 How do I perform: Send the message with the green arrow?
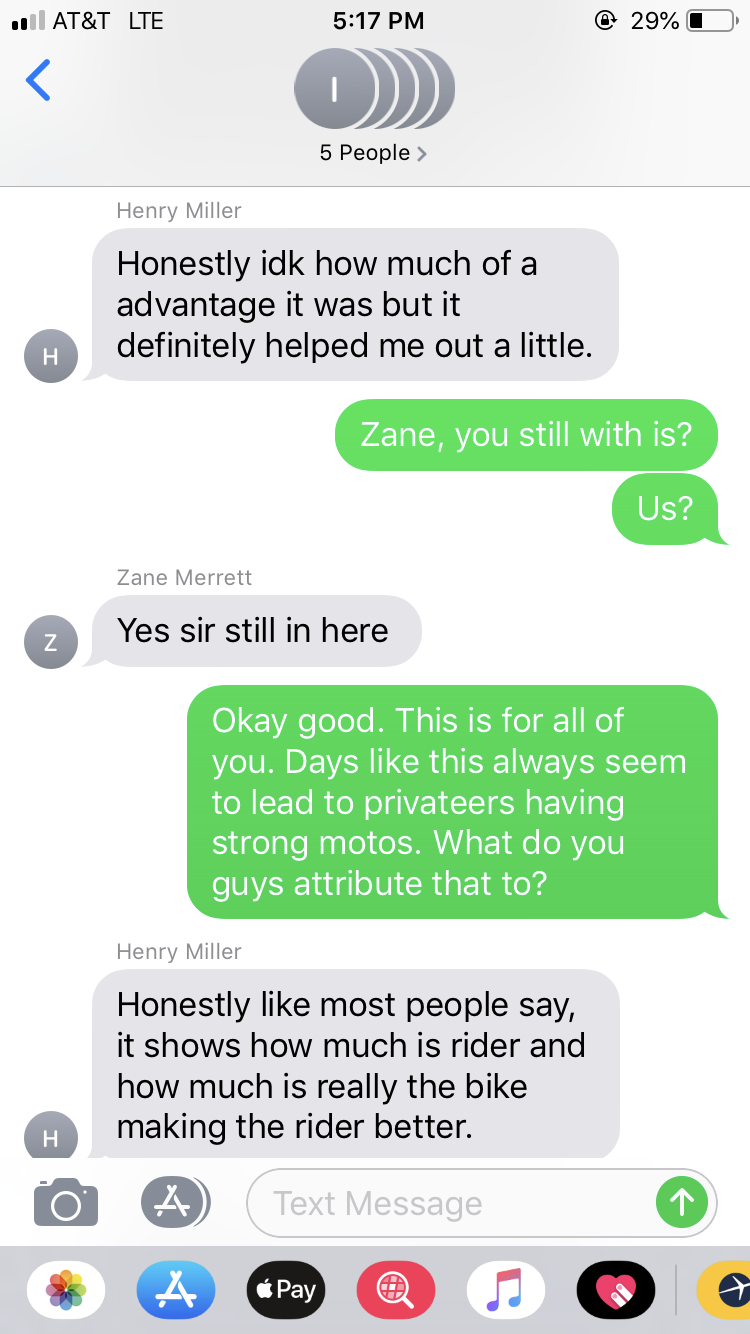(681, 1203)
